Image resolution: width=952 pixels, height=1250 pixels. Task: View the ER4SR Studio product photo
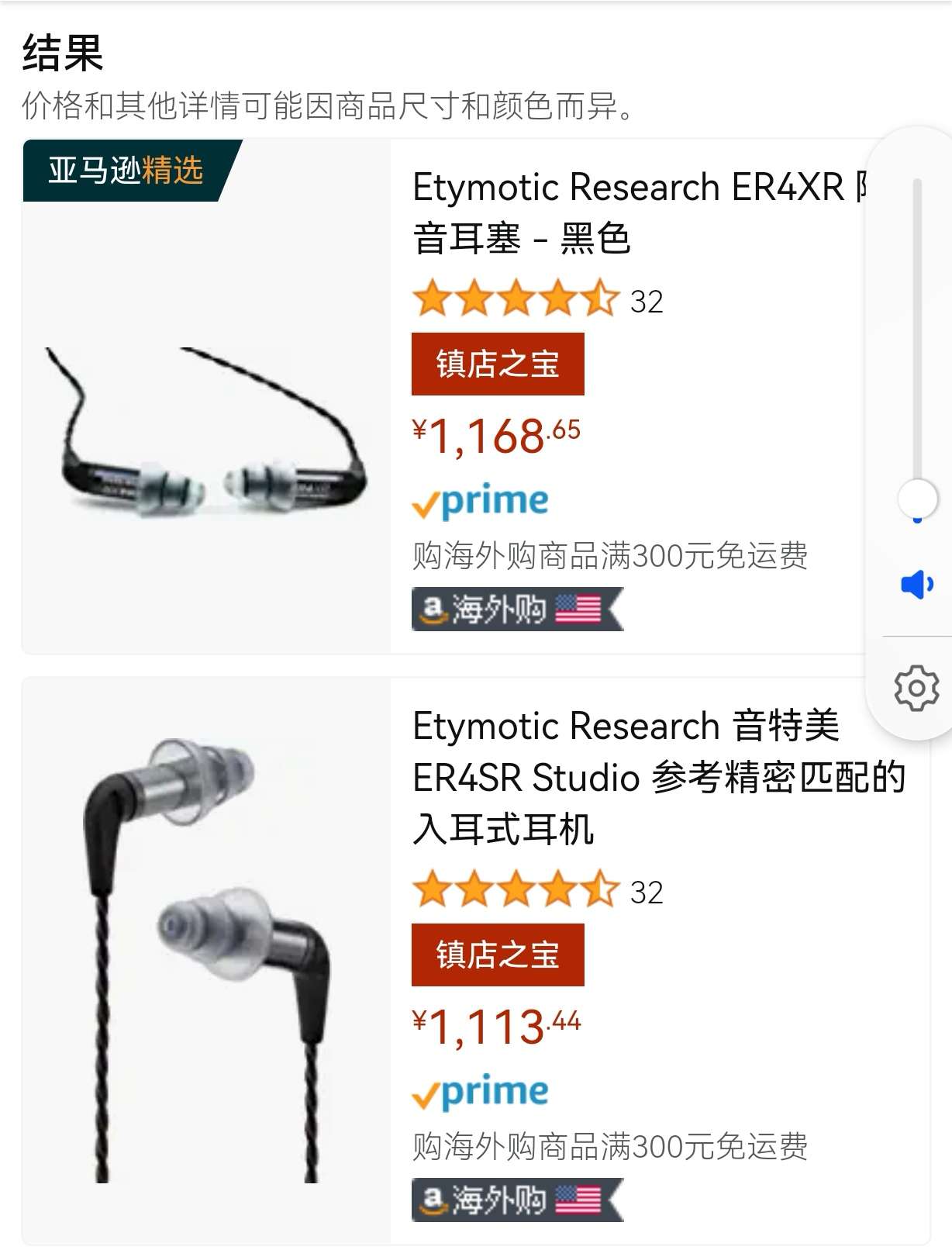tap(206, 960)
